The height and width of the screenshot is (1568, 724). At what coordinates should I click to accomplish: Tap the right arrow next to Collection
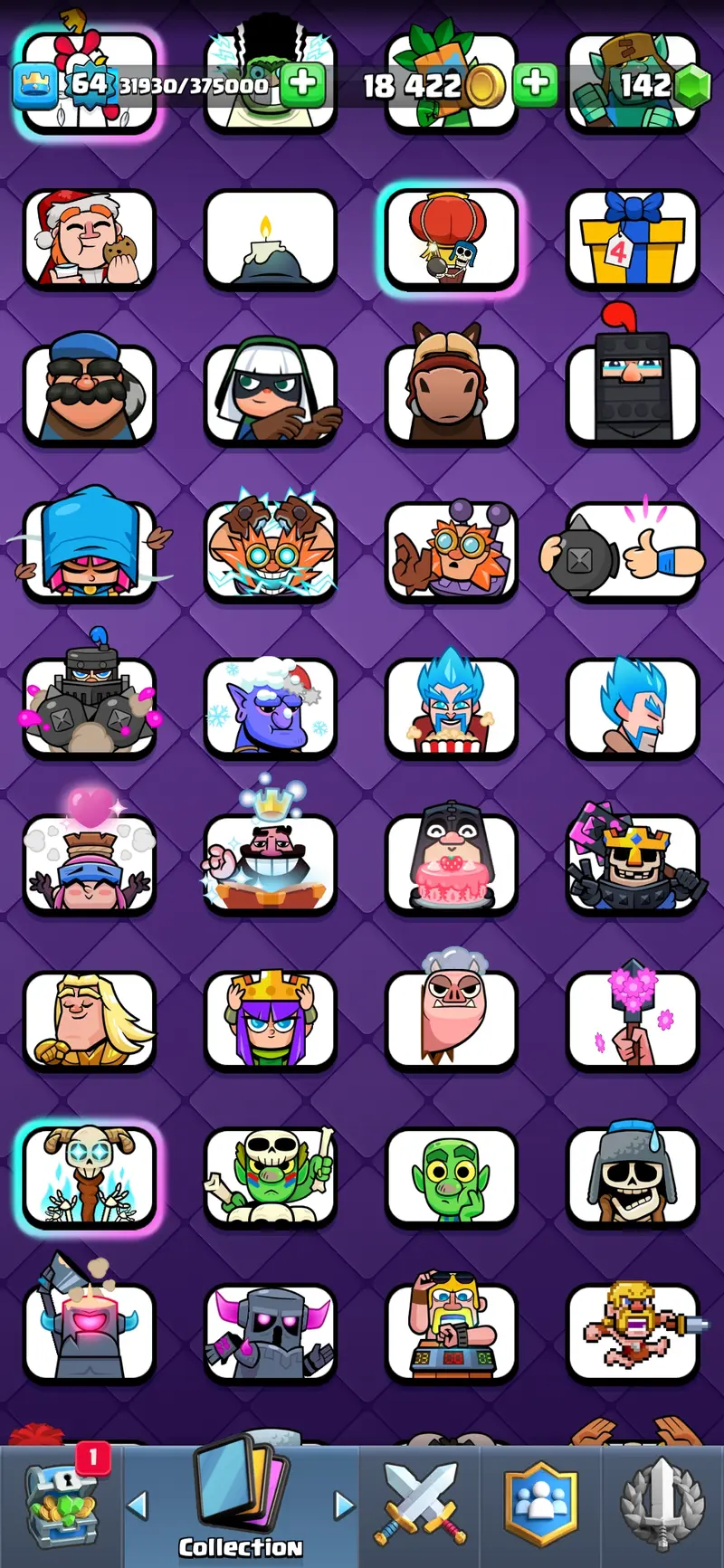coord(344,1506)
